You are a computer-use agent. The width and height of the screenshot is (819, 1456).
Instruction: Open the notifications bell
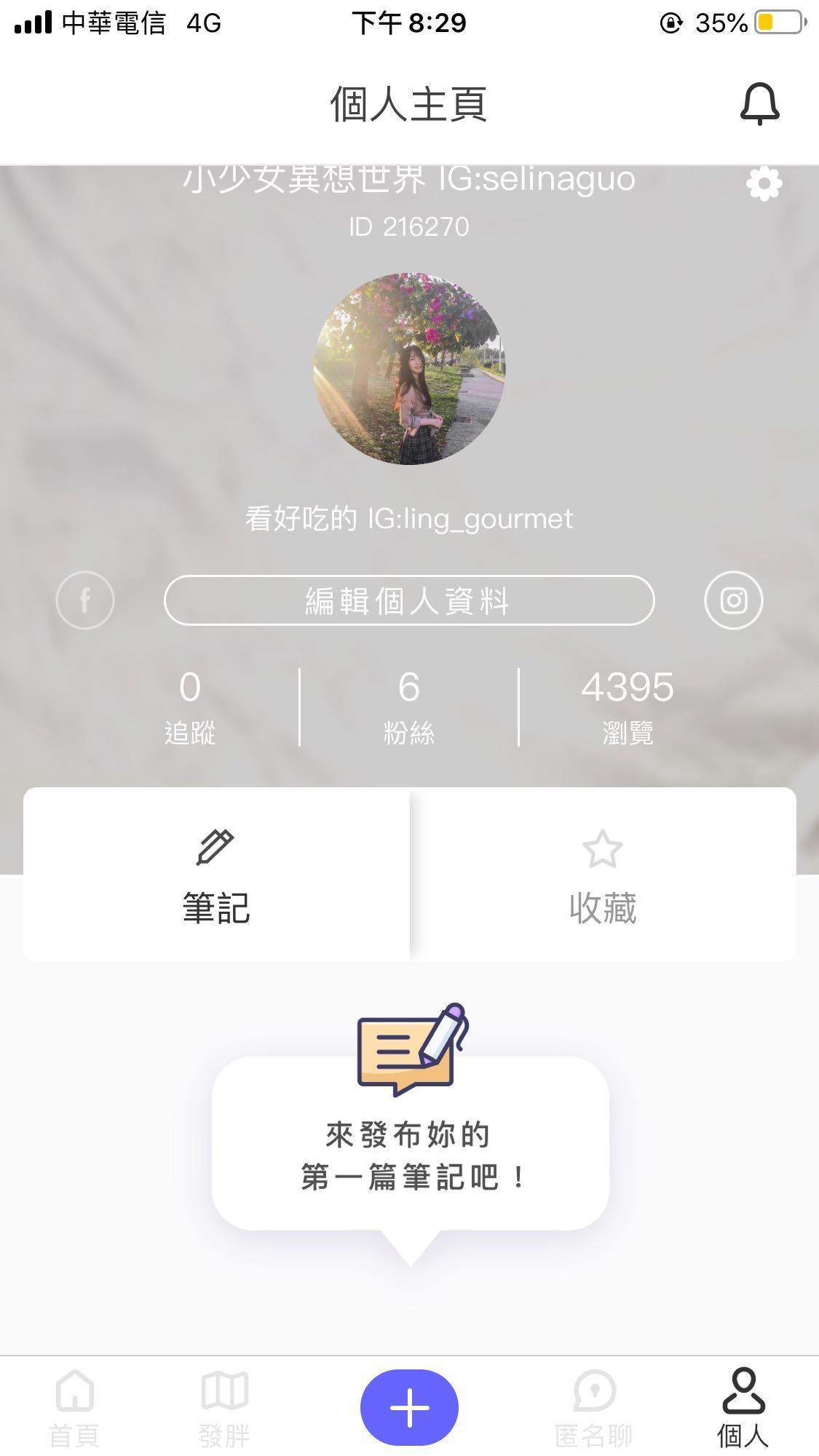click(759, 104)
